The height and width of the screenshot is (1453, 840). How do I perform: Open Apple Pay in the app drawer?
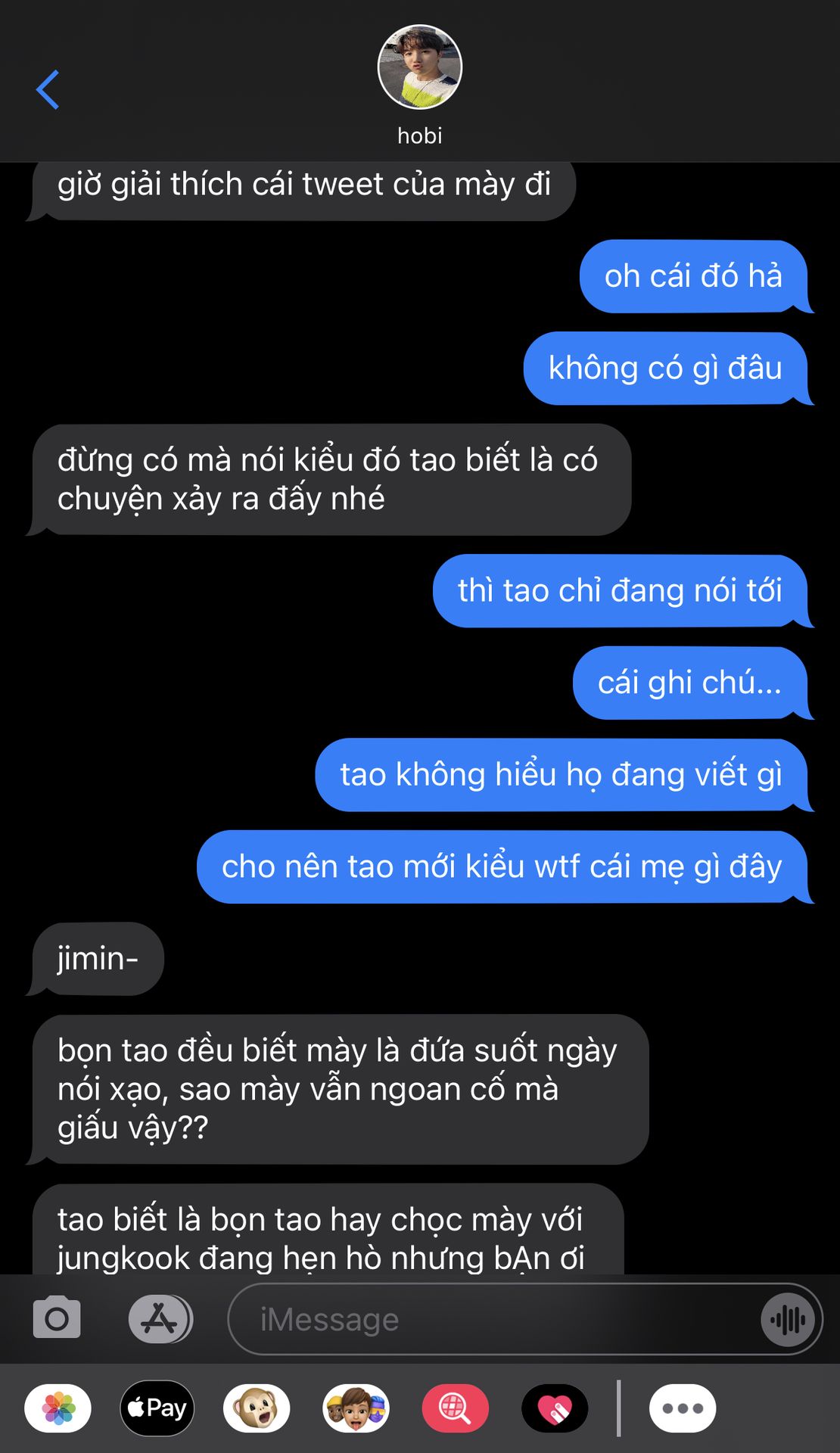coord(157,1408)
